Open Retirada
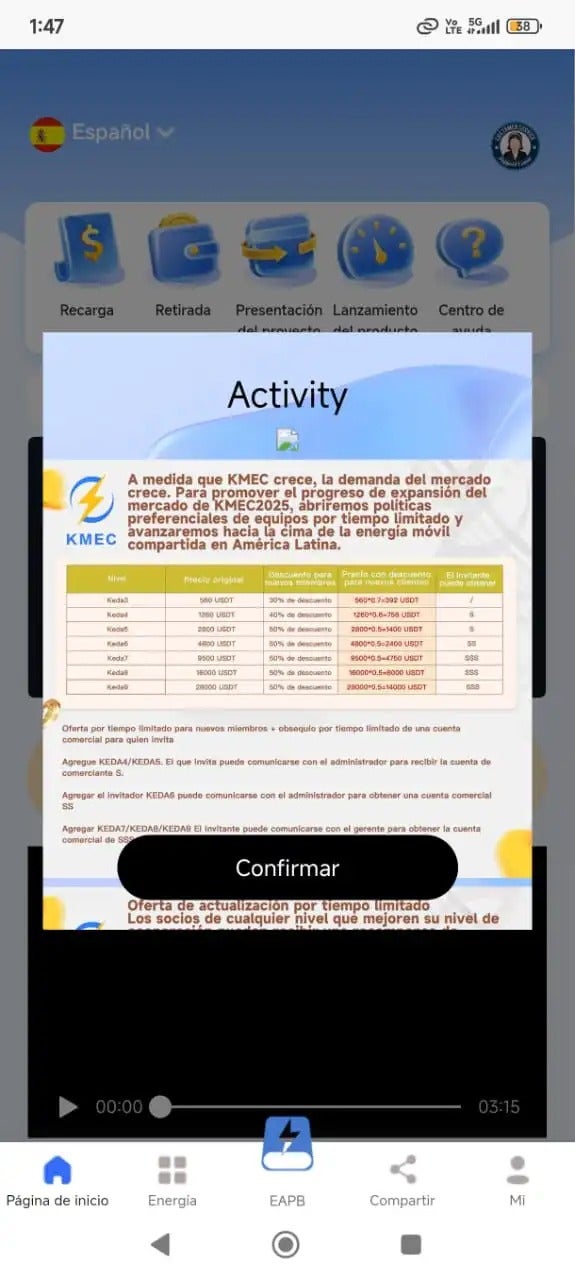Screen dimensions: 575x1280 click(183, 266)
